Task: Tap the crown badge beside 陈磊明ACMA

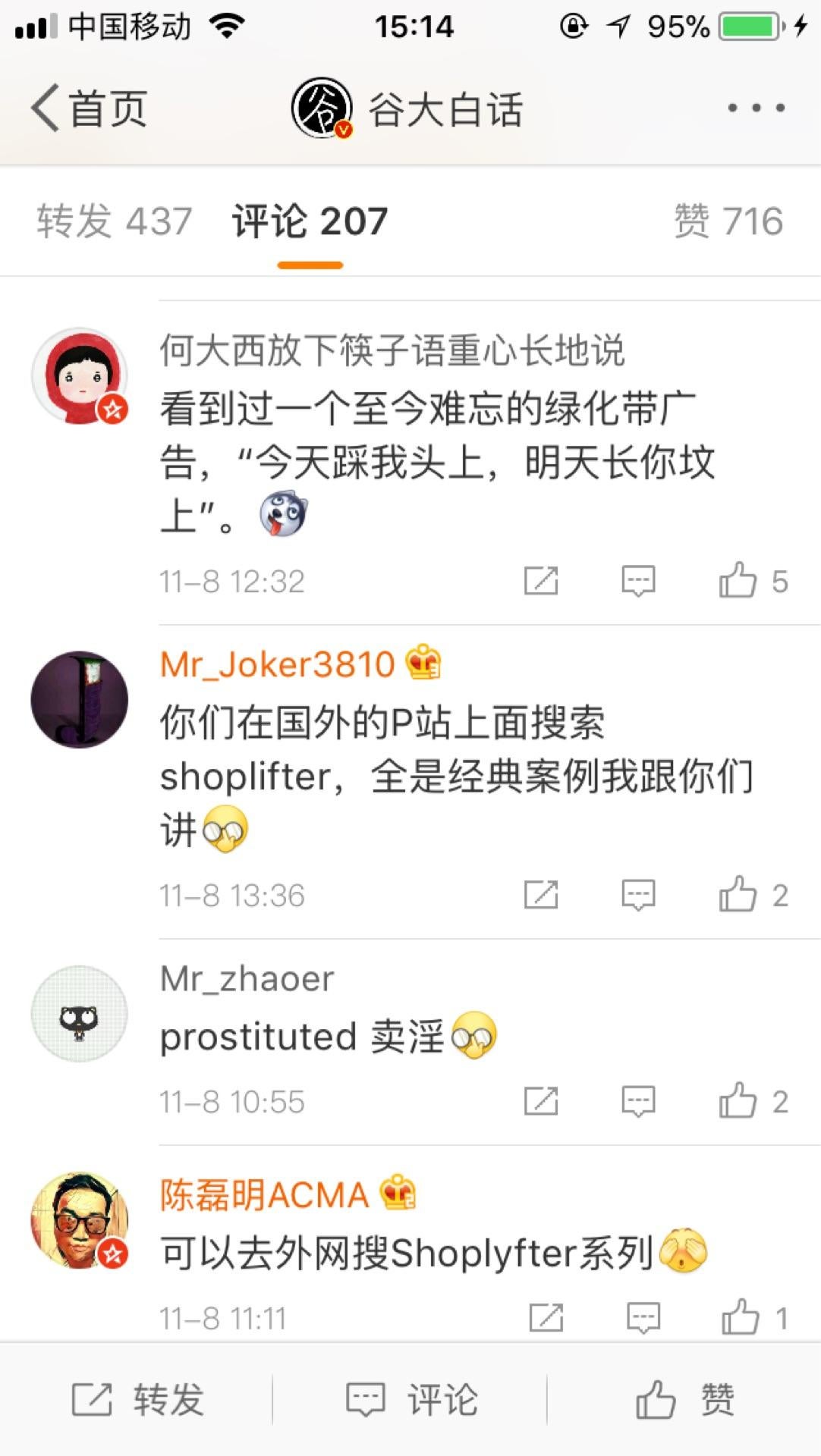Action: [398, 1192]
